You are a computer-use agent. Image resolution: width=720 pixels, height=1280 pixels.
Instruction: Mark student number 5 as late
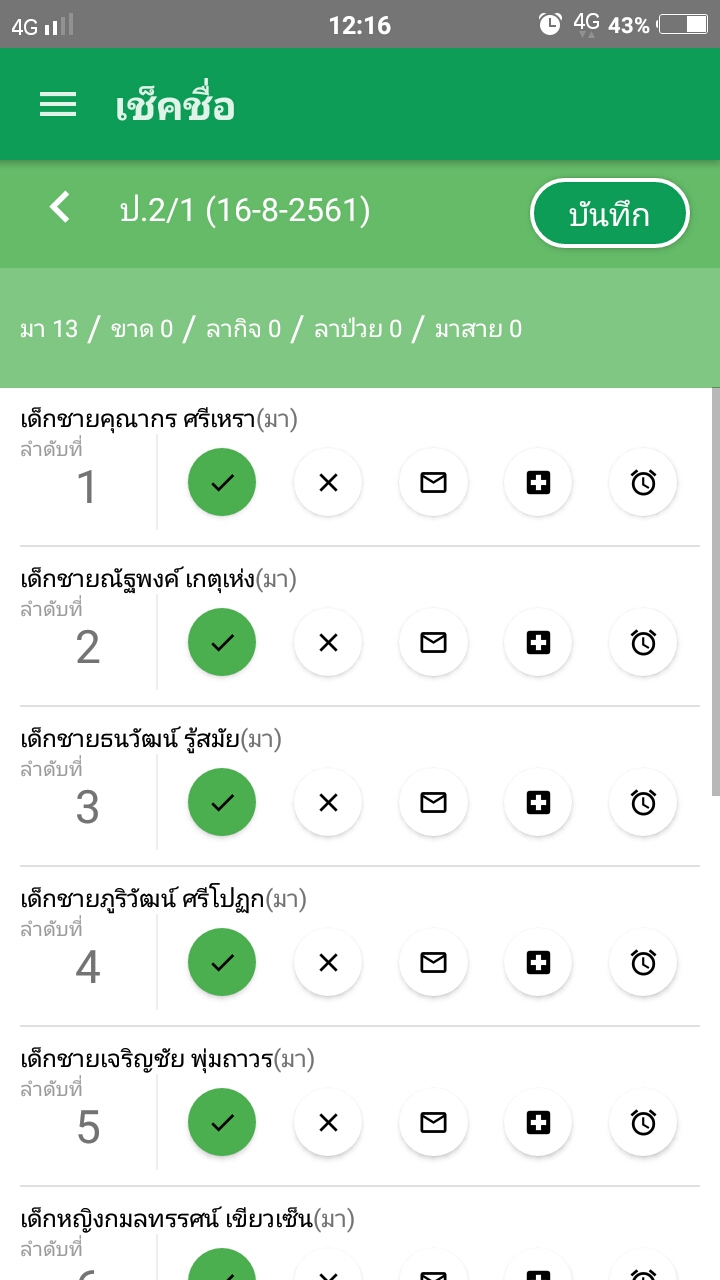pos(643,1123)
